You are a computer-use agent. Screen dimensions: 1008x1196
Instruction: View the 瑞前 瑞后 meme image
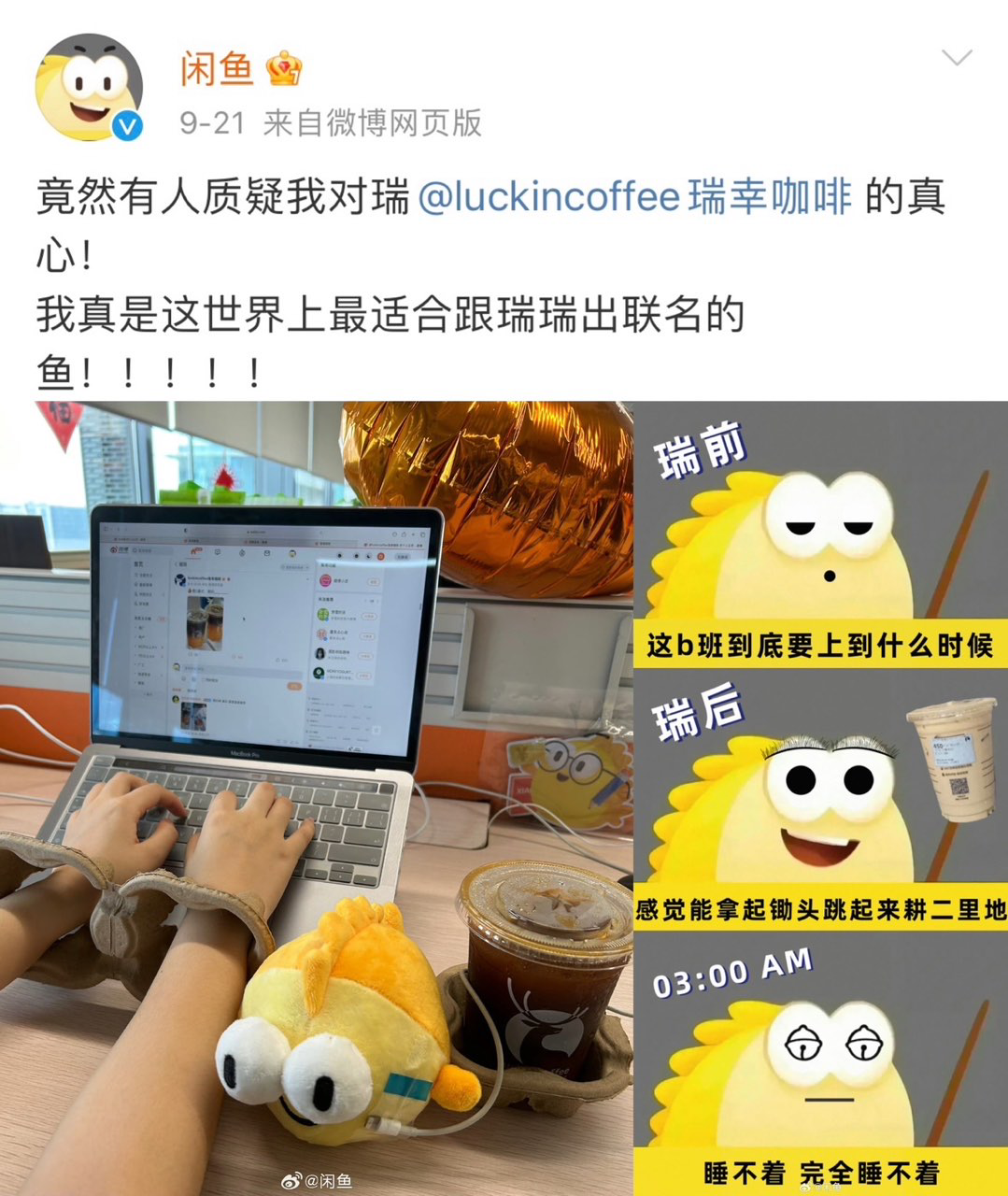point(820,798)
